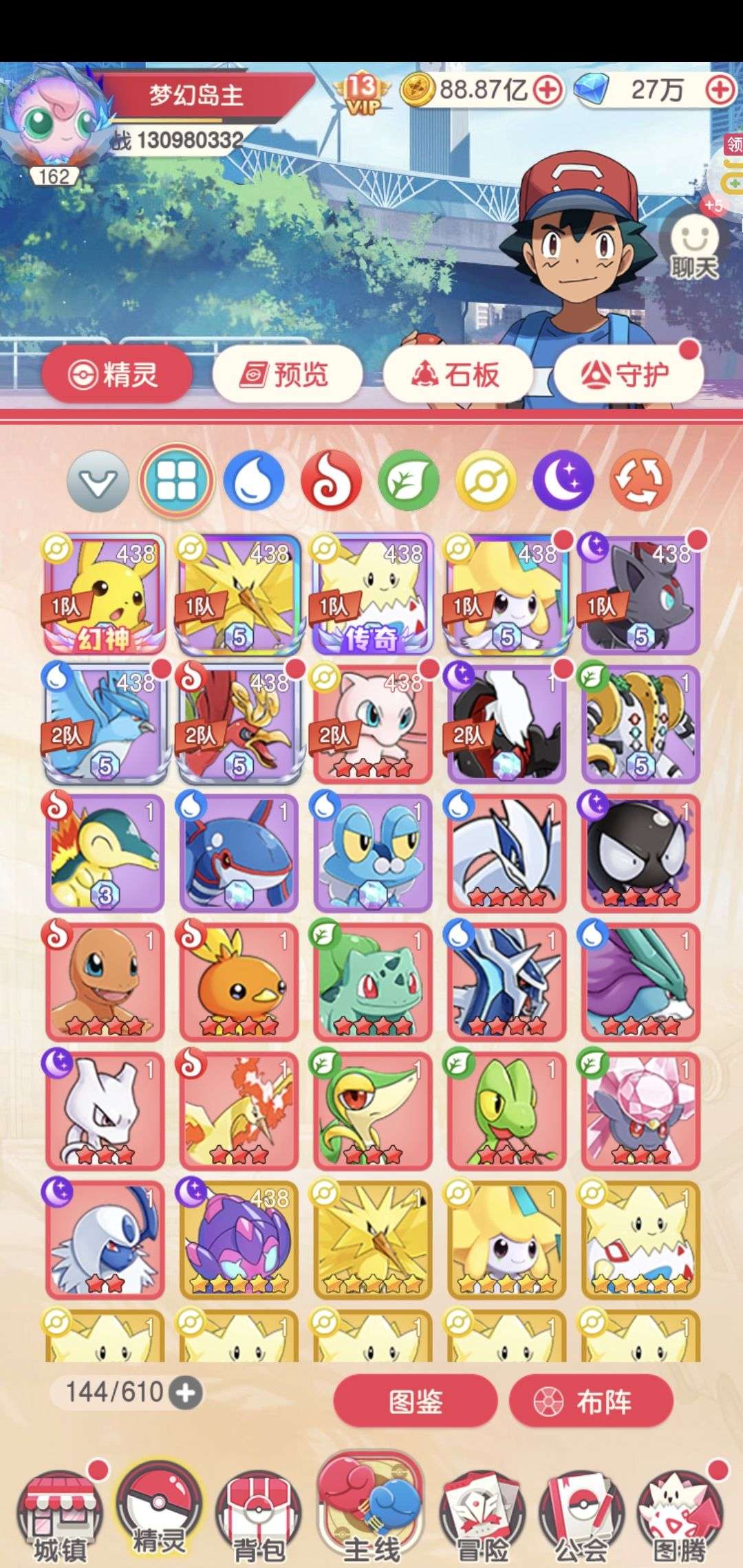Filter sprites by grass type
This screenshot has width=743, height=1568.
409,480
